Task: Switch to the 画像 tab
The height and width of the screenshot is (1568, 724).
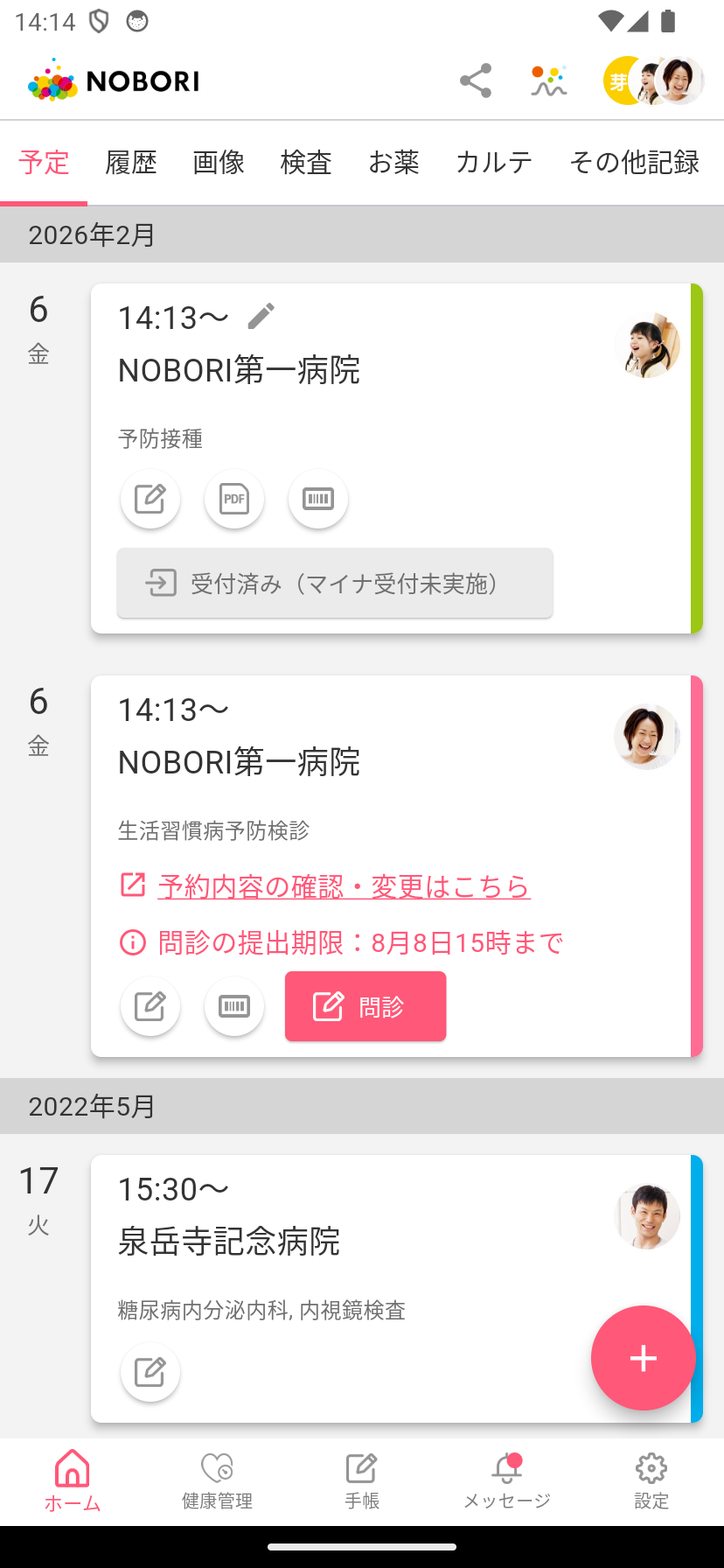Action: coord(219,163)
